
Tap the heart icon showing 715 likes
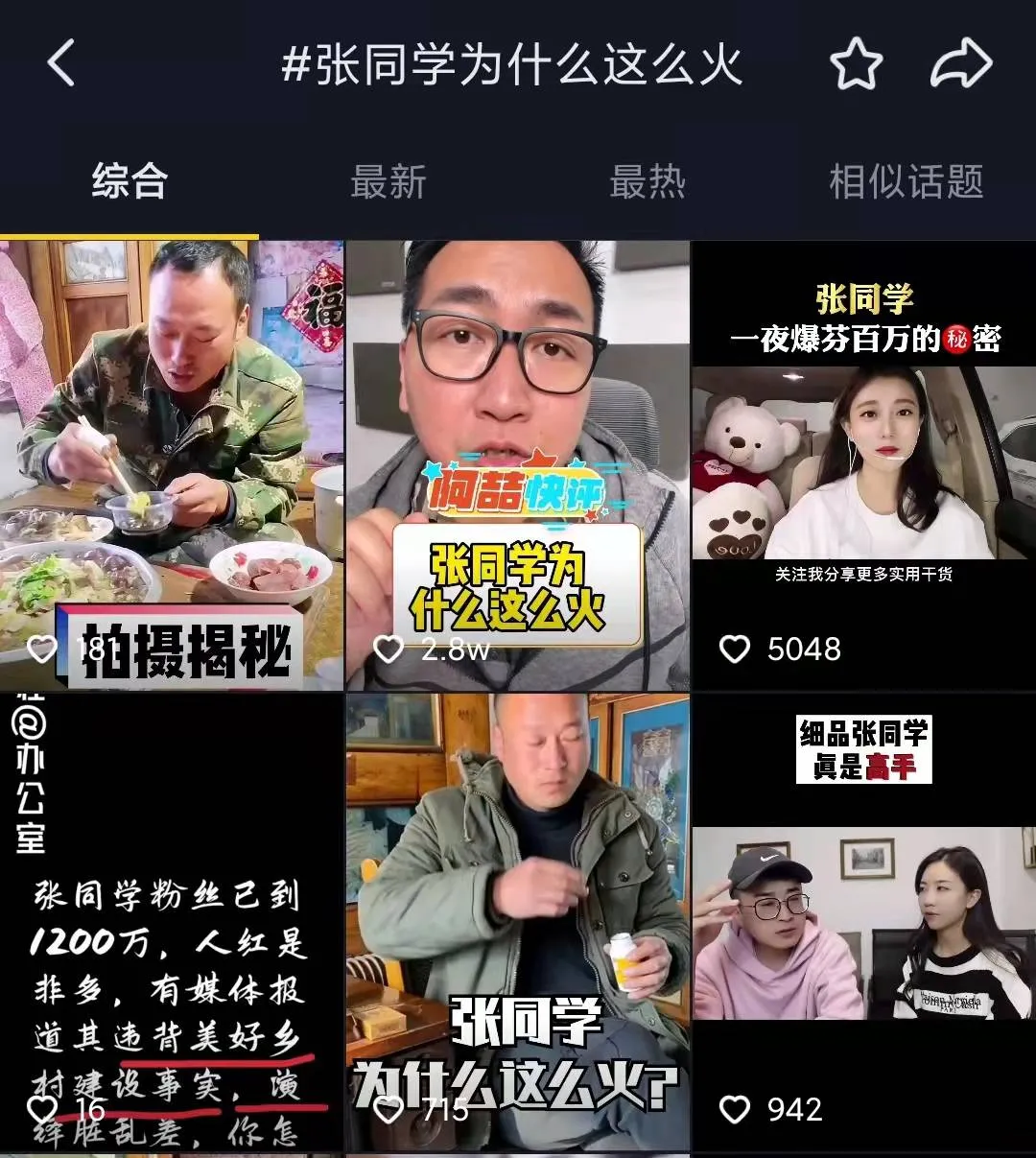[x=390, y=1107]
